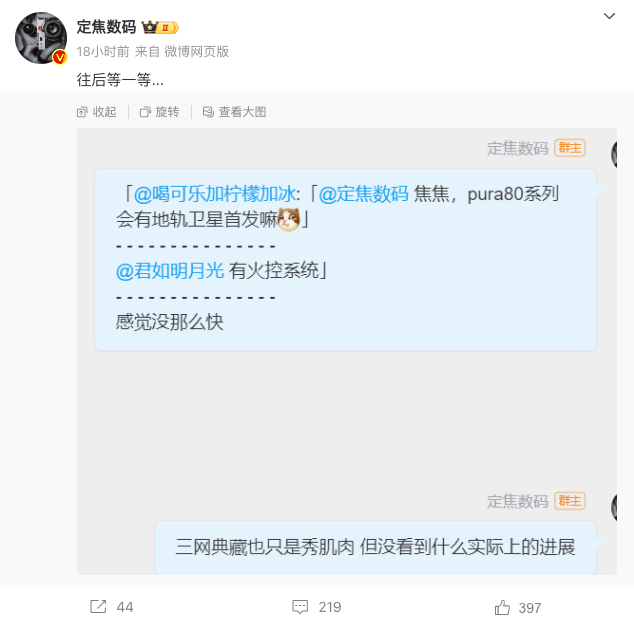The image size is (634, 626).
Task: Open 定焦数码's profile avatar
Action: (x=41, y=39)
